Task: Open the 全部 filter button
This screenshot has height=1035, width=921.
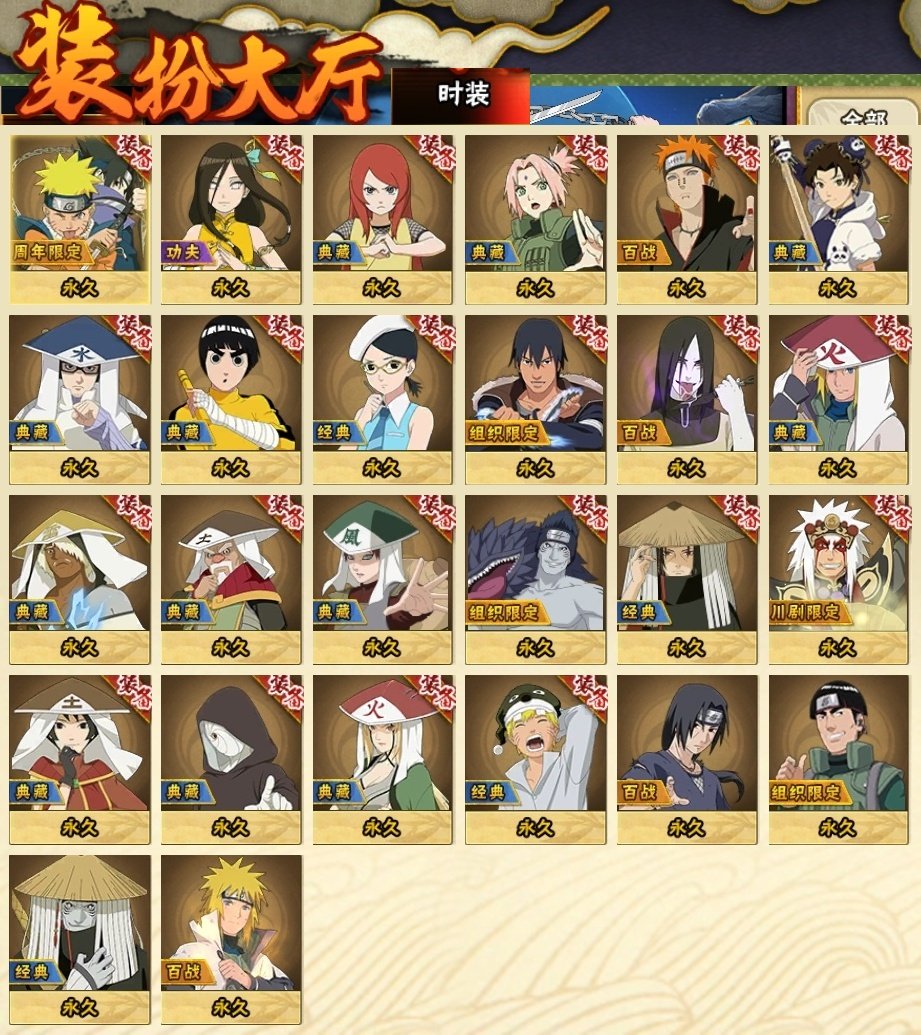Action: coord(862,116)
